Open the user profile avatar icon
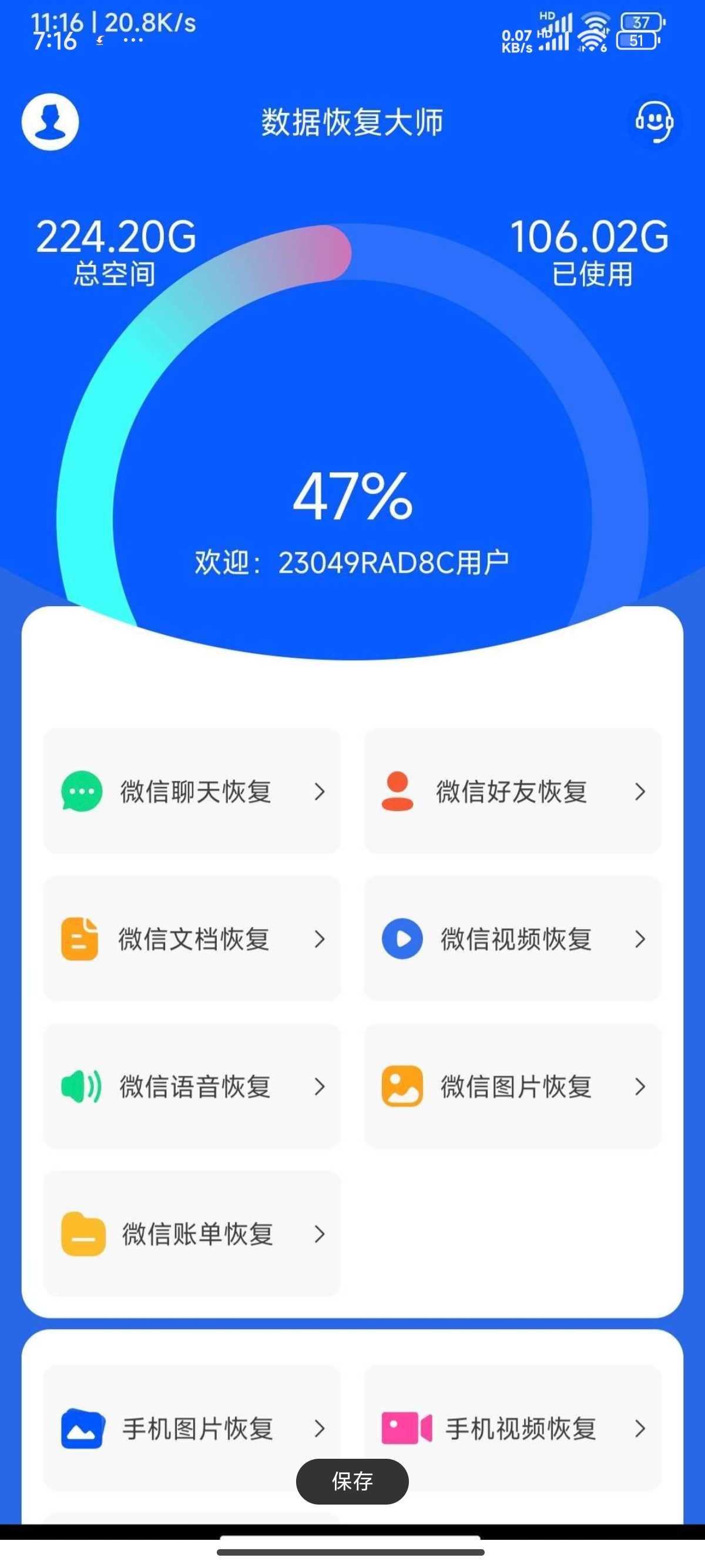 (51, 122)
